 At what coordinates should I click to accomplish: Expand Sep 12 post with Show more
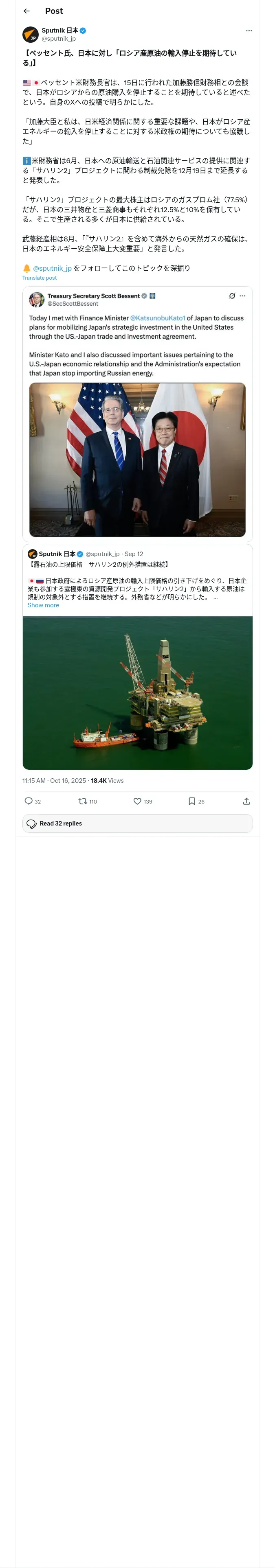tap(43, 605)
